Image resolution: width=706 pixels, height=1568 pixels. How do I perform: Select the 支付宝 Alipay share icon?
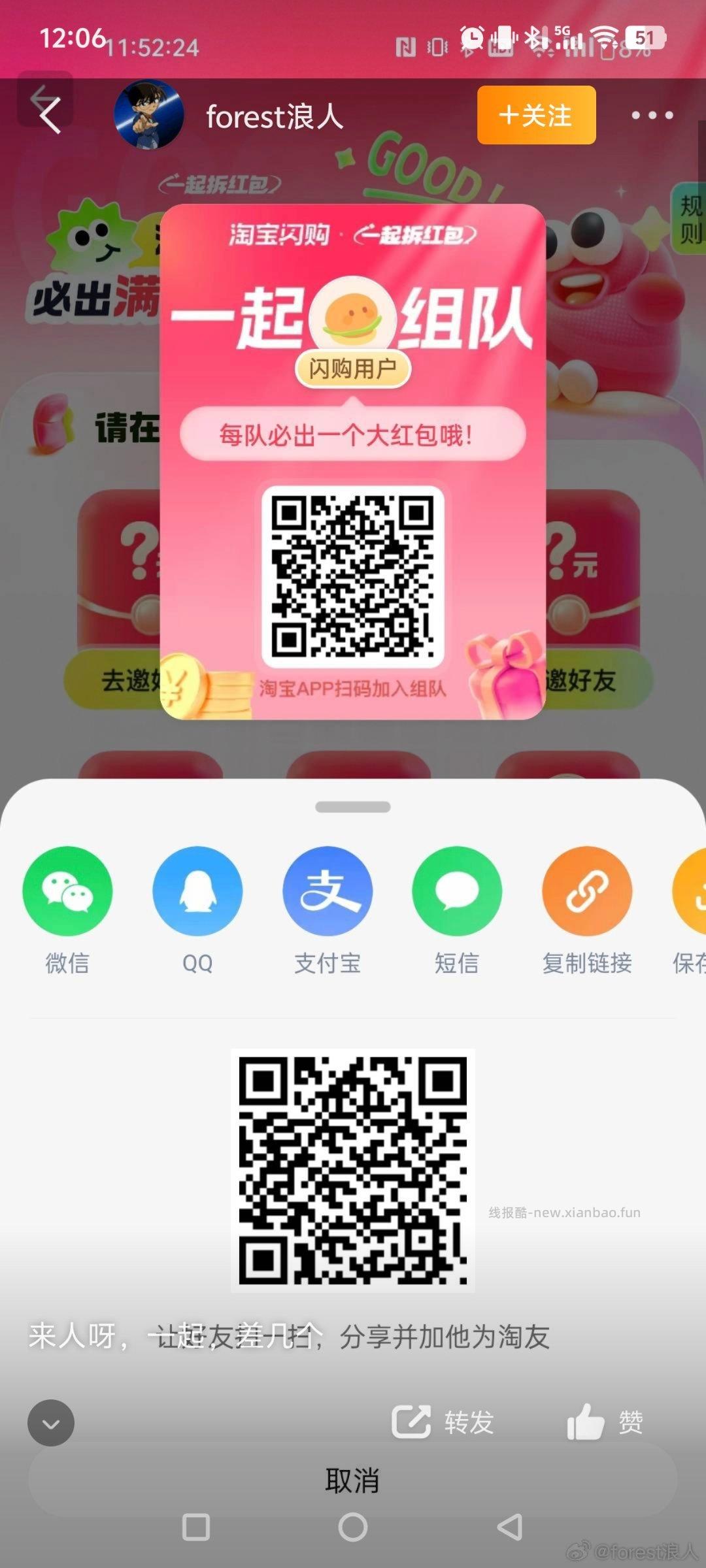click(328, 890)
